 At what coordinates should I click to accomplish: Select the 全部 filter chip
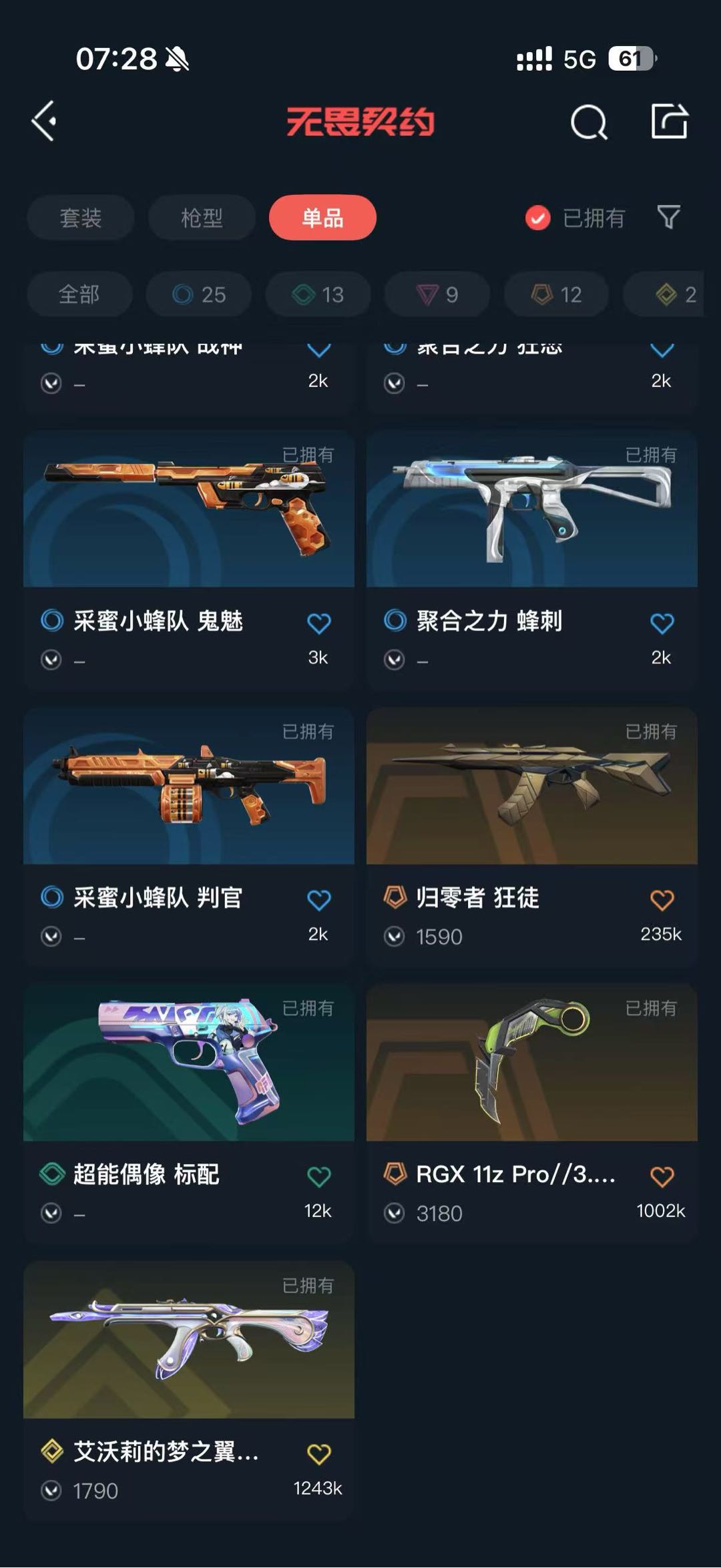click(x=79, y=294)
